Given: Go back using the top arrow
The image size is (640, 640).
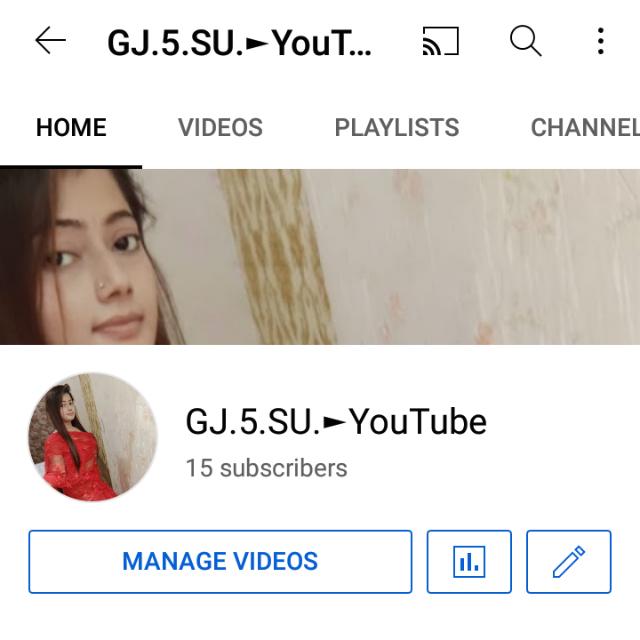Looking at the screenshot, I should (50, 41).
